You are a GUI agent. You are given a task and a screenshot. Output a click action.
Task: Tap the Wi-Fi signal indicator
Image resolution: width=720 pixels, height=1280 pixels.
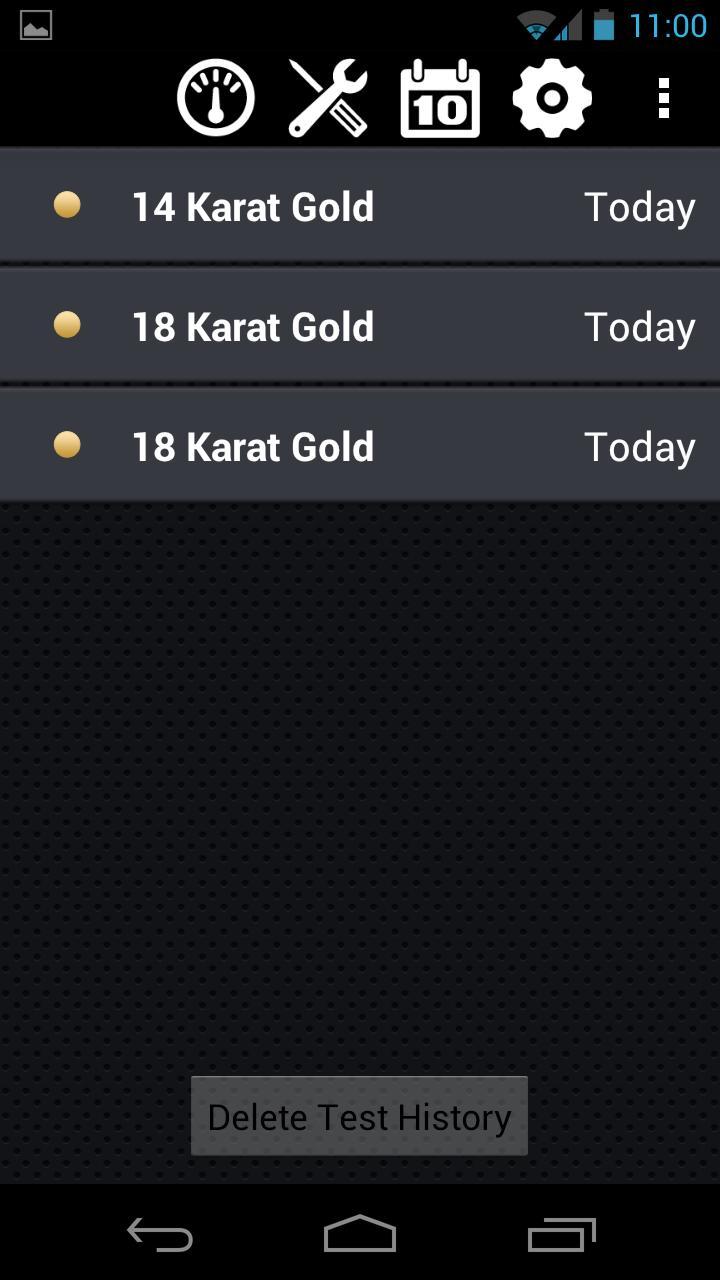click(x=536, y=24)
